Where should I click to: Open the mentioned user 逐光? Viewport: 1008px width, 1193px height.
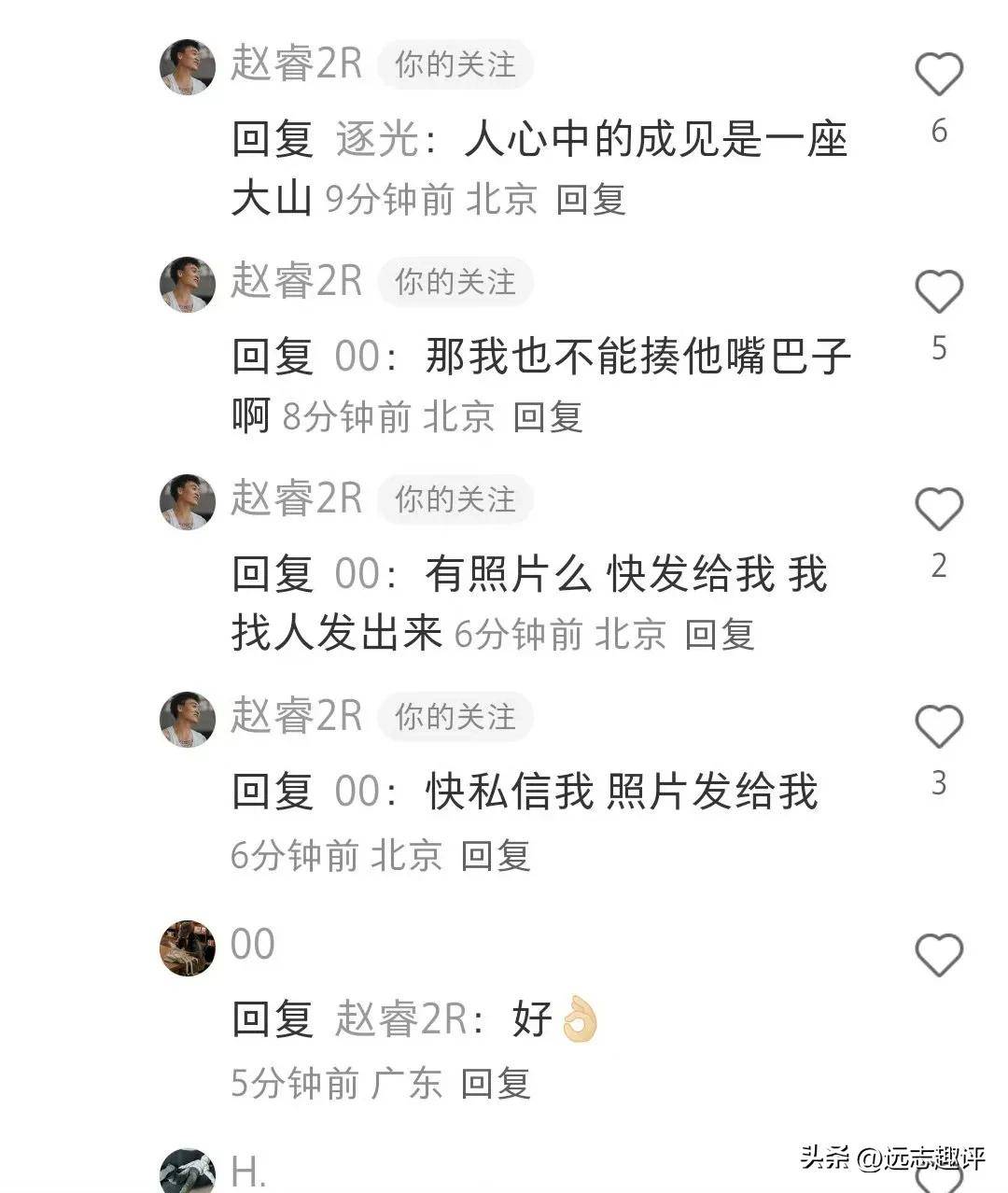(376, 140)
